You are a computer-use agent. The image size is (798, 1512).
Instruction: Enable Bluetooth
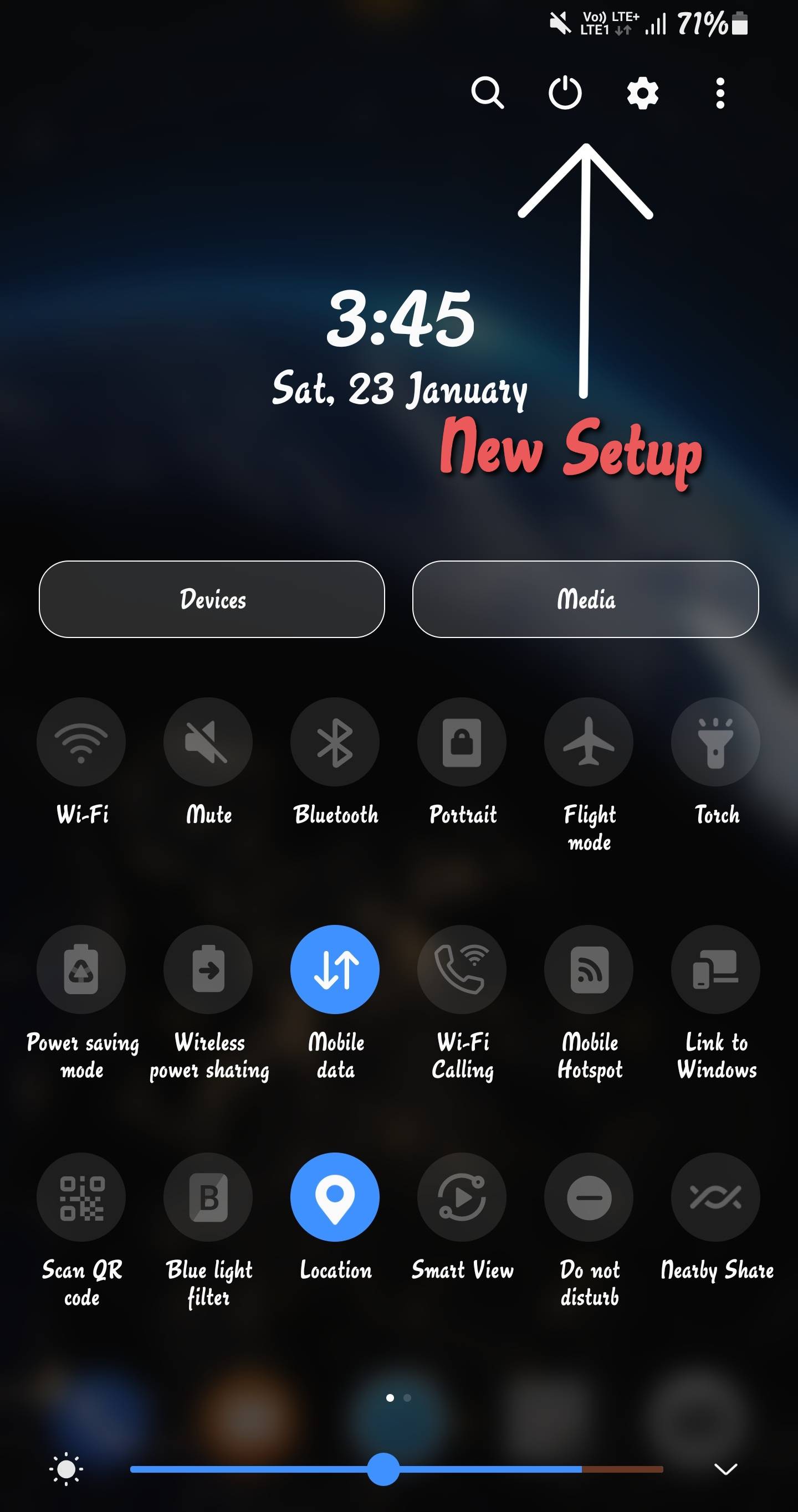pyautogui.click(x=335, y=742)
